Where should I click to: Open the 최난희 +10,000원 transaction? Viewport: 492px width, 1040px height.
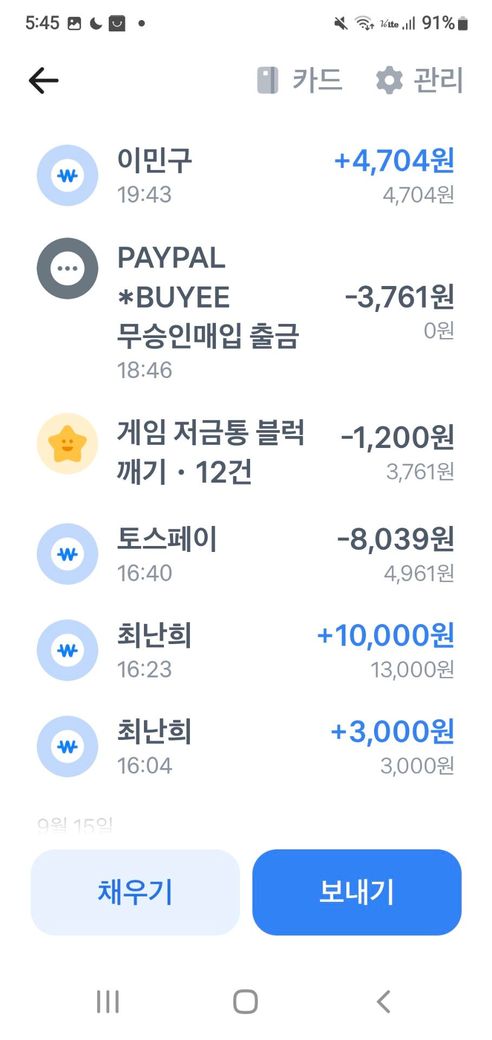pyautogui.click(x=246, y=650)
